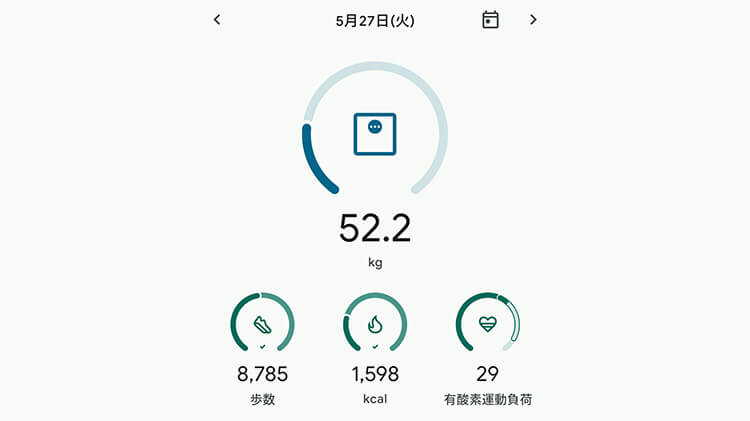Viewport: 750px width, 421px height.
Task: Open the calendar date picker
Action: 490,20
